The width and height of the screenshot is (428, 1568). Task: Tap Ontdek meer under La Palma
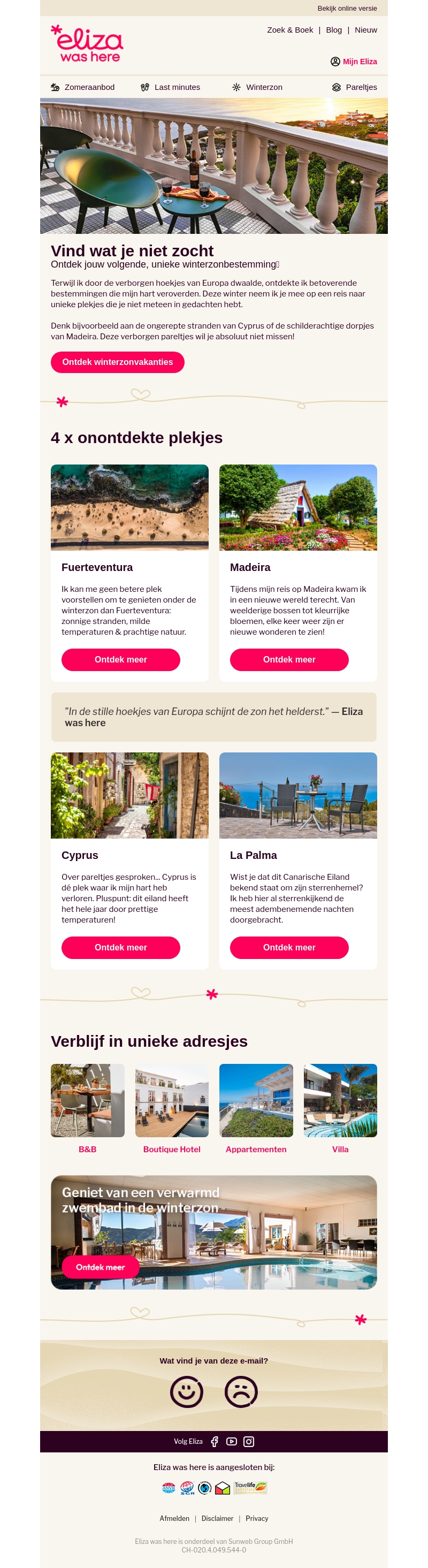289,948
